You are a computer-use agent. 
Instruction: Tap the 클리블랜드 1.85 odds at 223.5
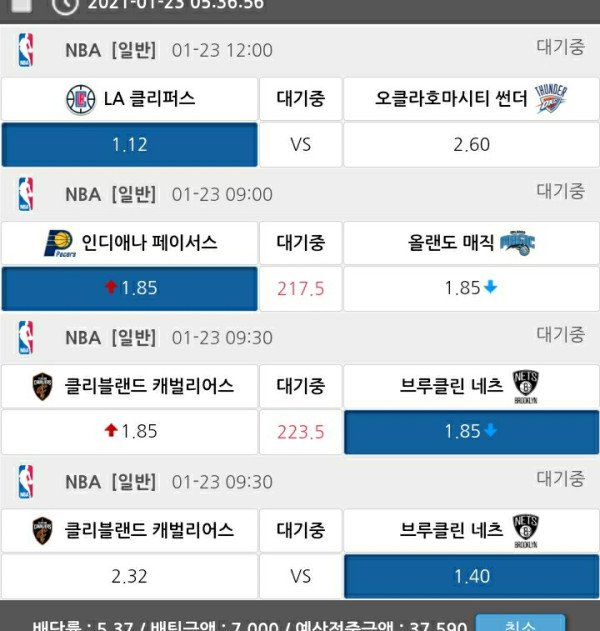[129, 432]
